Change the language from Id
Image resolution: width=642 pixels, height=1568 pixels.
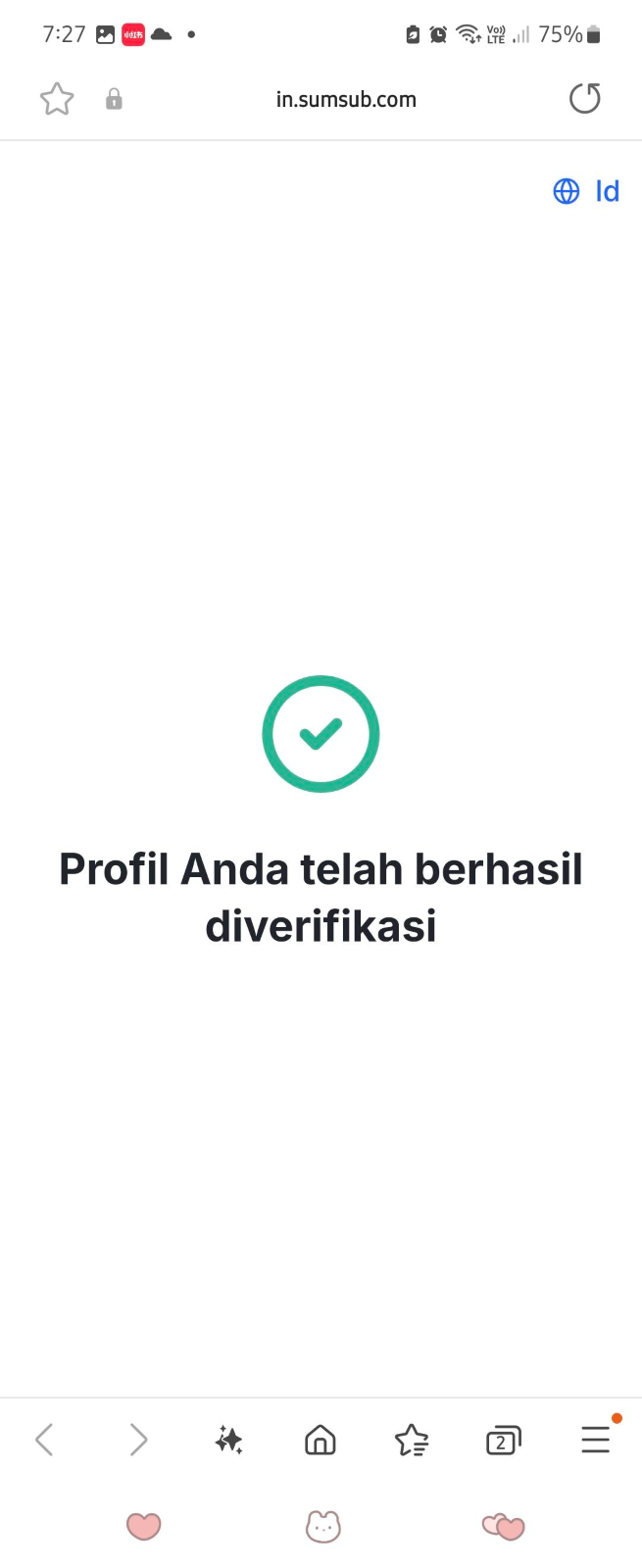586,191
